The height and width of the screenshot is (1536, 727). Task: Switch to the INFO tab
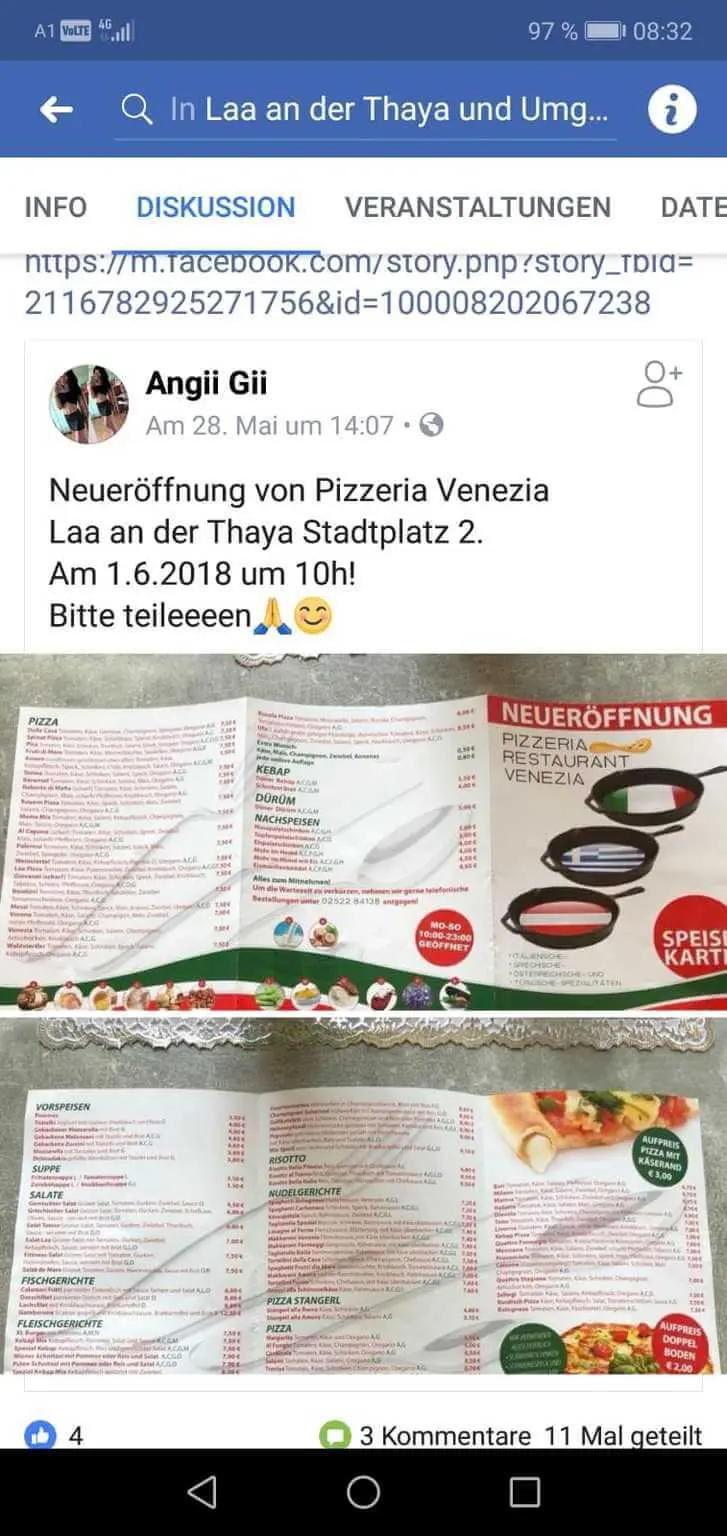[x=56, y=207]
